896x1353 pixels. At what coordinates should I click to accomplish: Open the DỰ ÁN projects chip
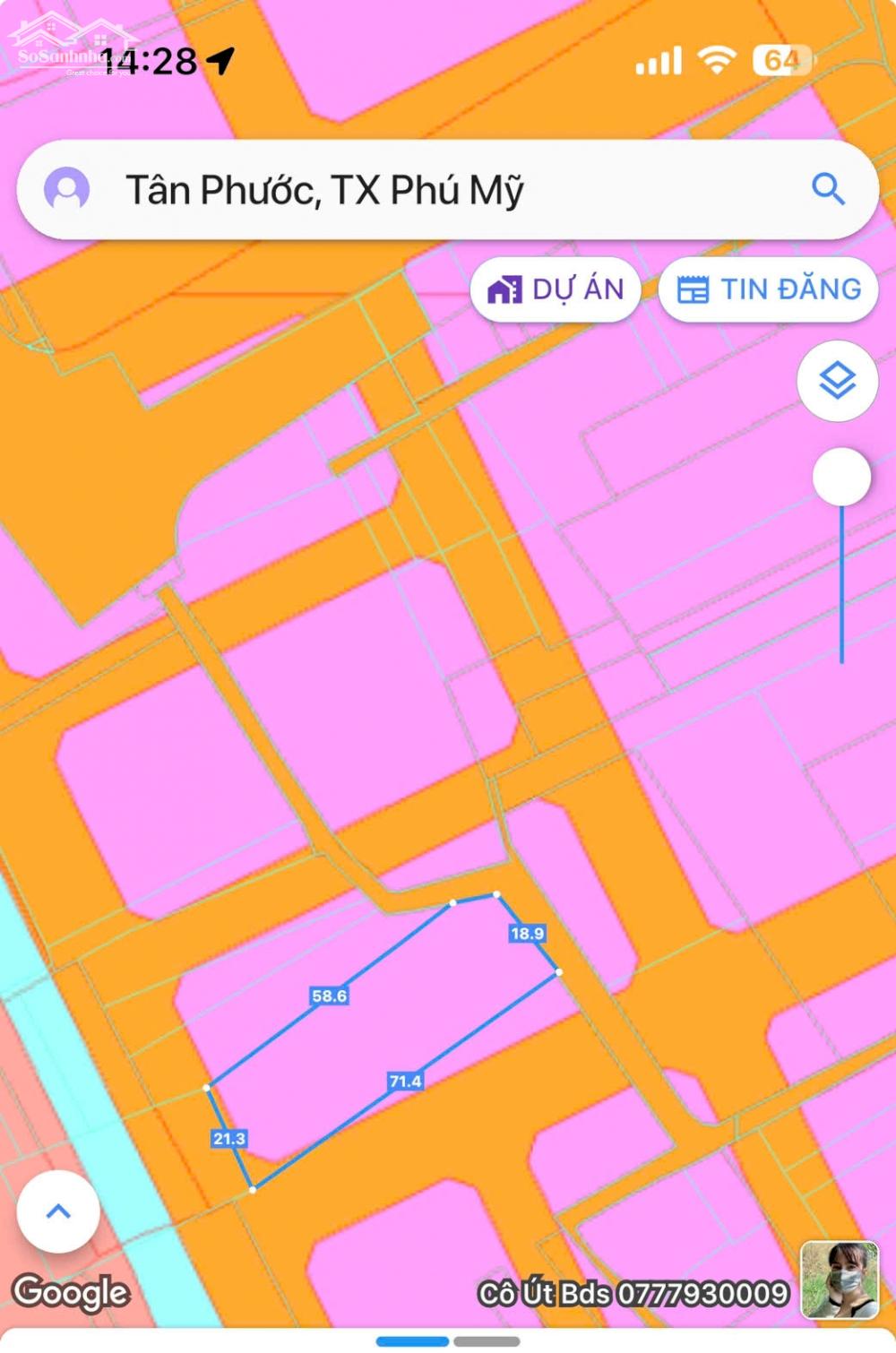(x=556, y=289)
